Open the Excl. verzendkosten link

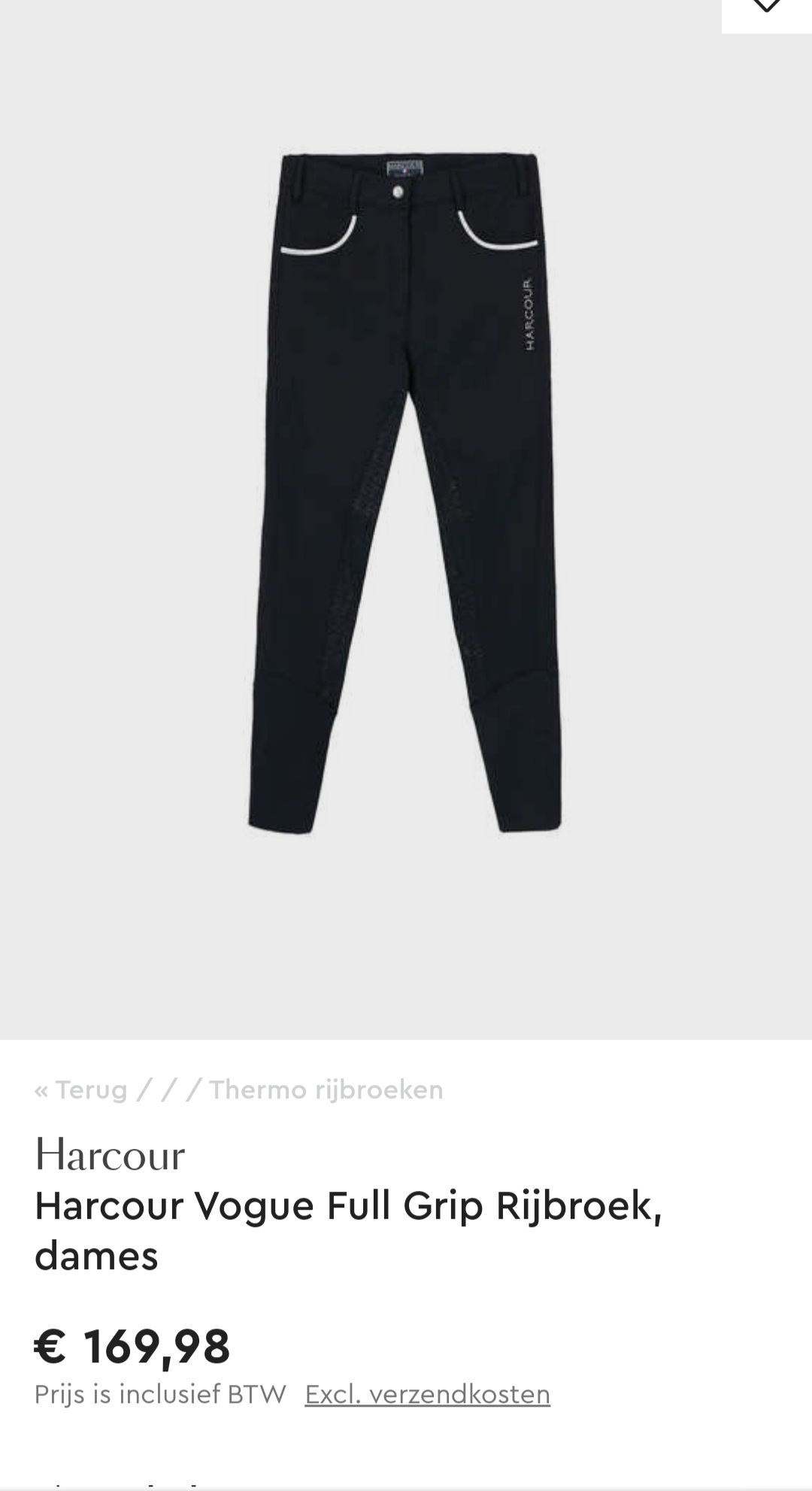pos(428,1394)
